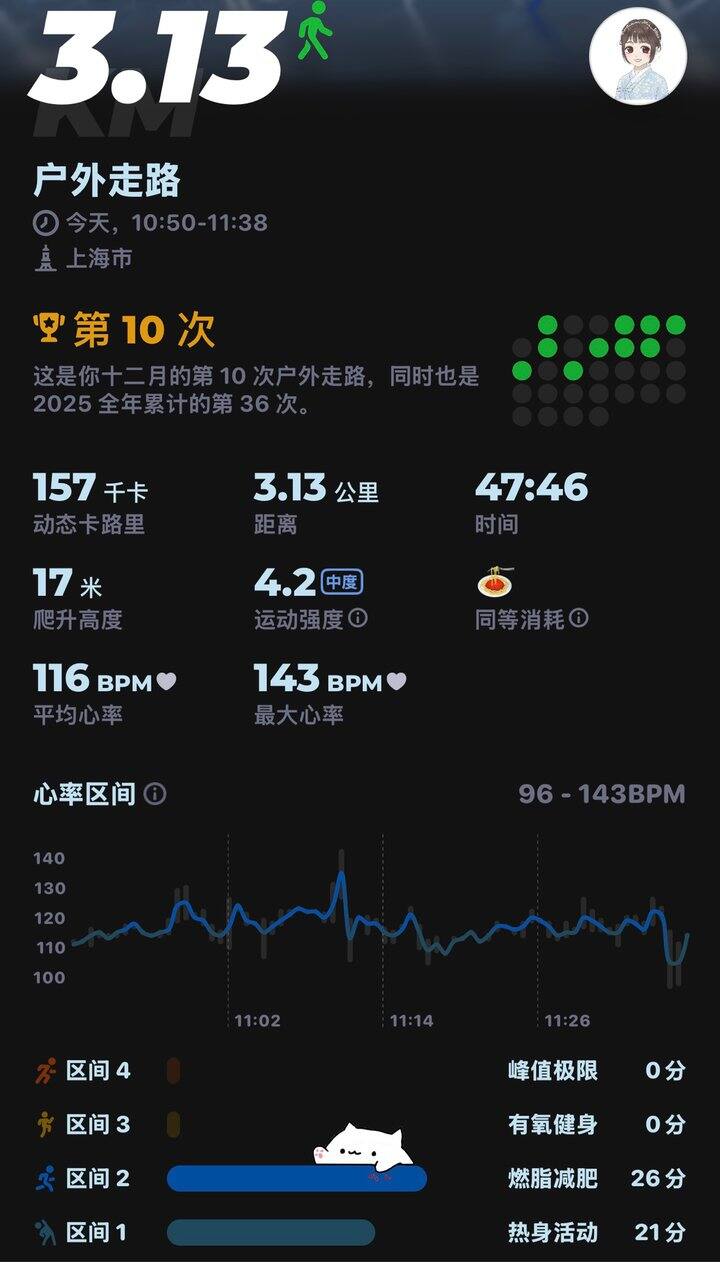Image resolution: width=720 pixels, height=1262 pixels.
Task: Show info about 同等消耗
Action: (x=579, y=619)
